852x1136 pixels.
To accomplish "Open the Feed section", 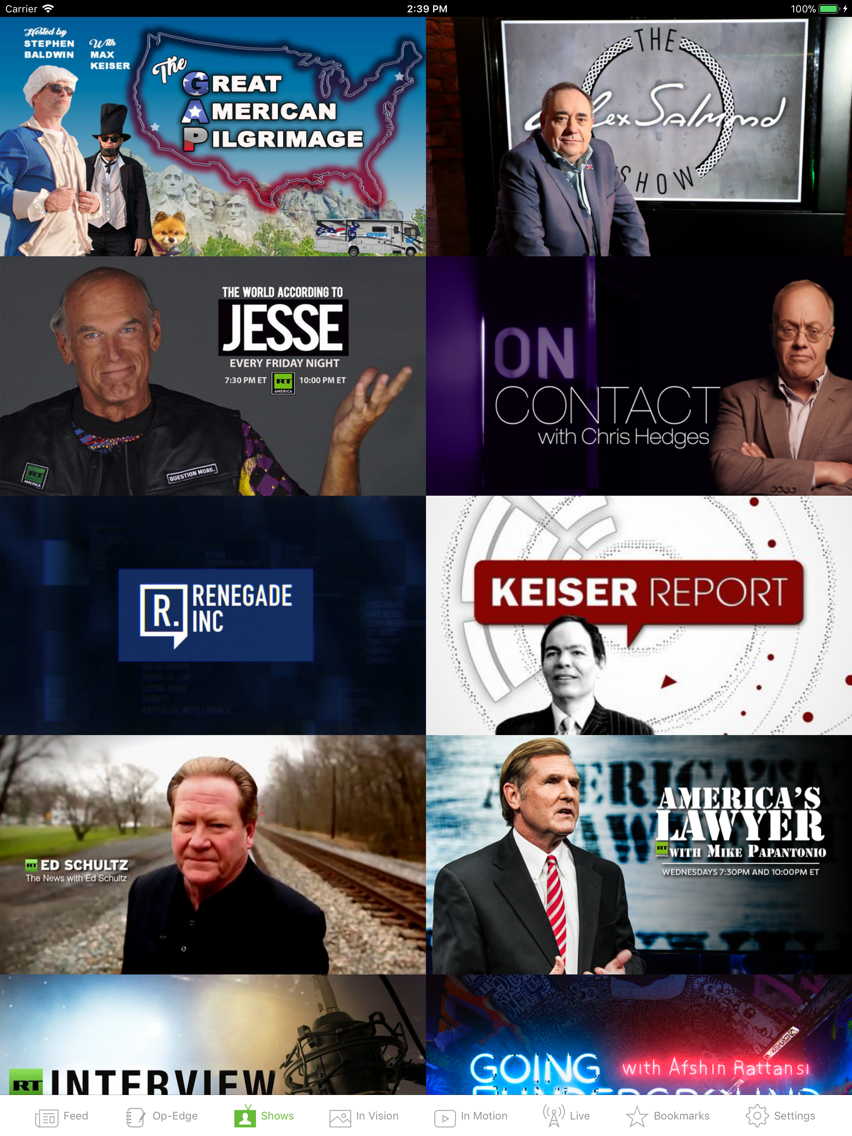I will [62, 1115].
